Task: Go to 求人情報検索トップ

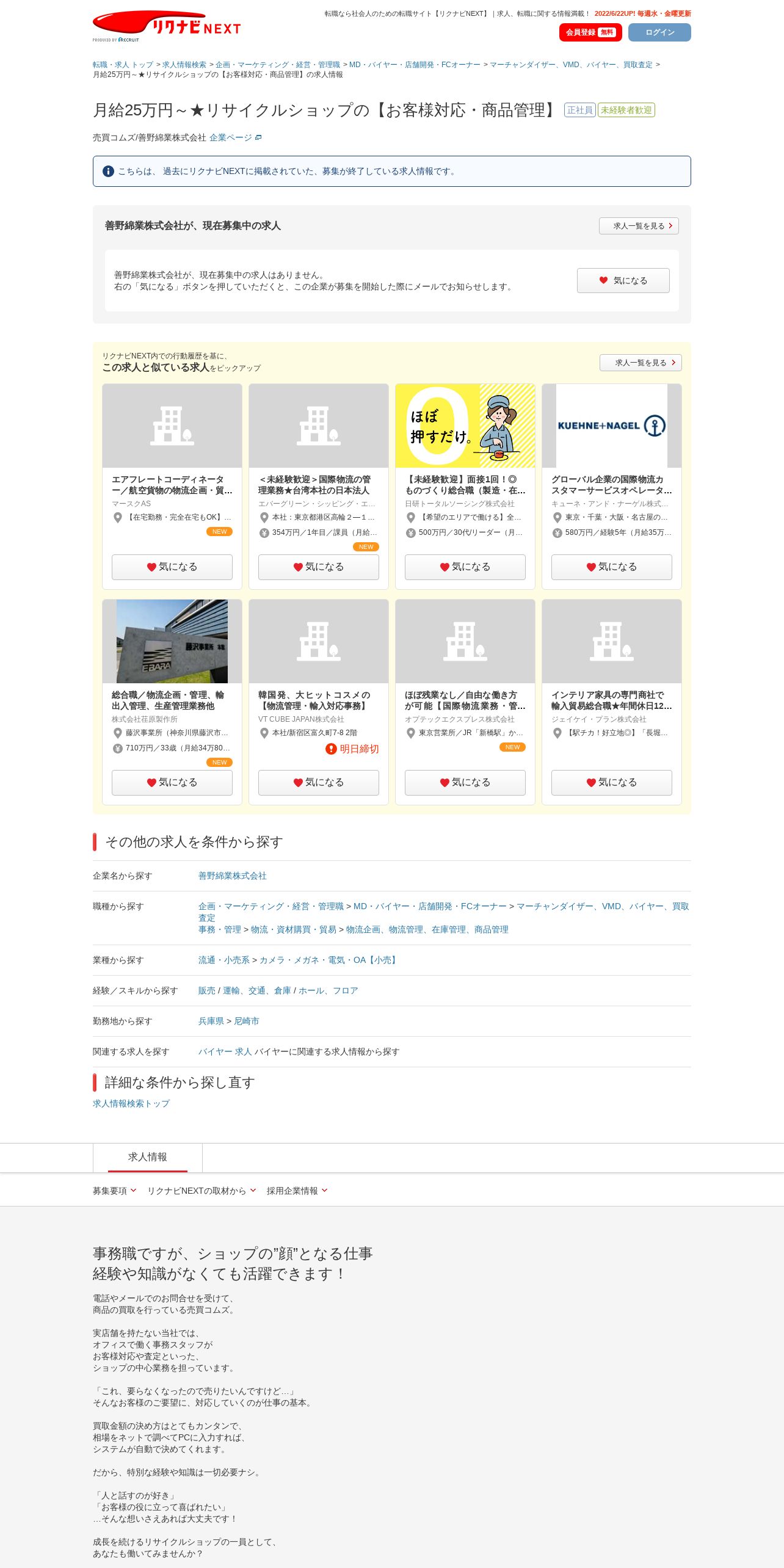Action: click(x=131, y=1103)
